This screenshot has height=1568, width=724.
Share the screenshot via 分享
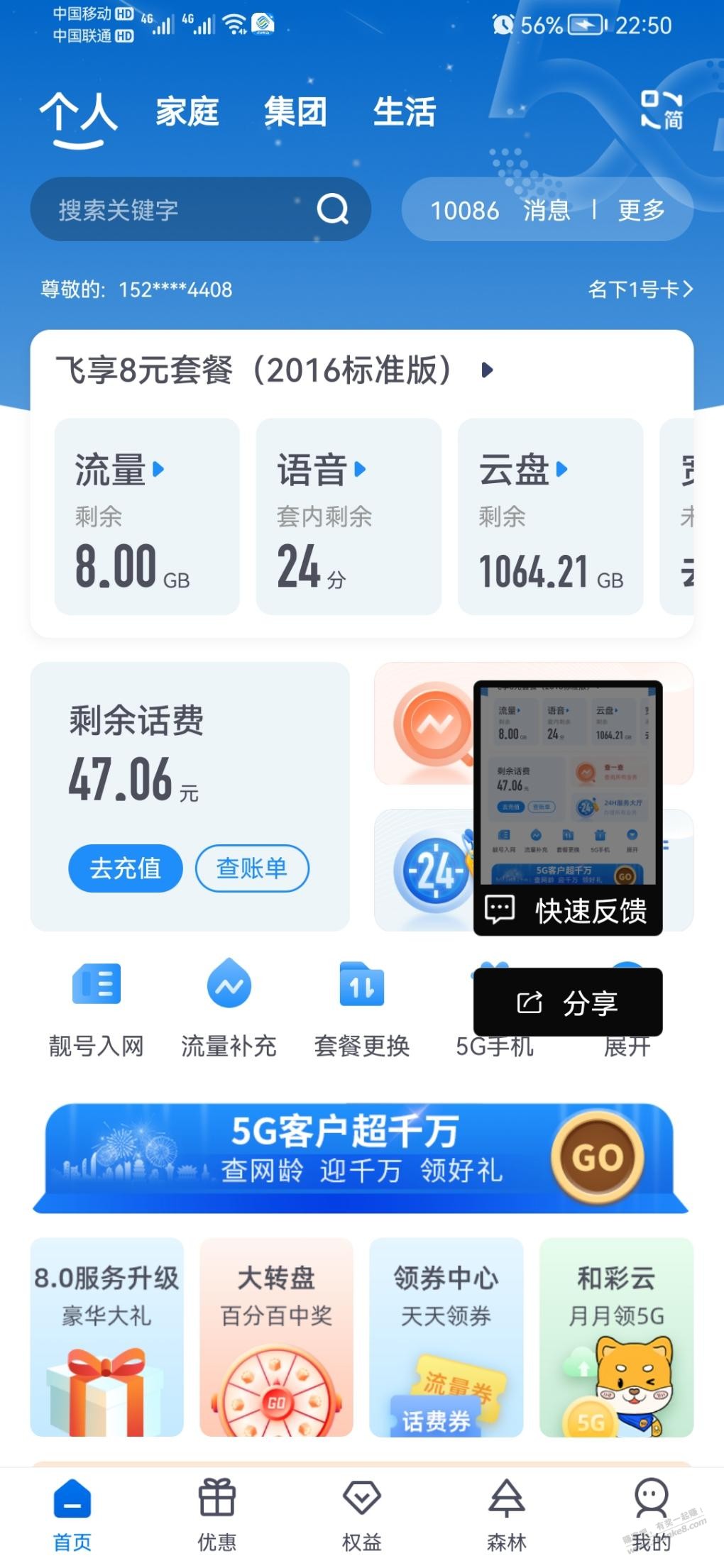(568, 1003)
